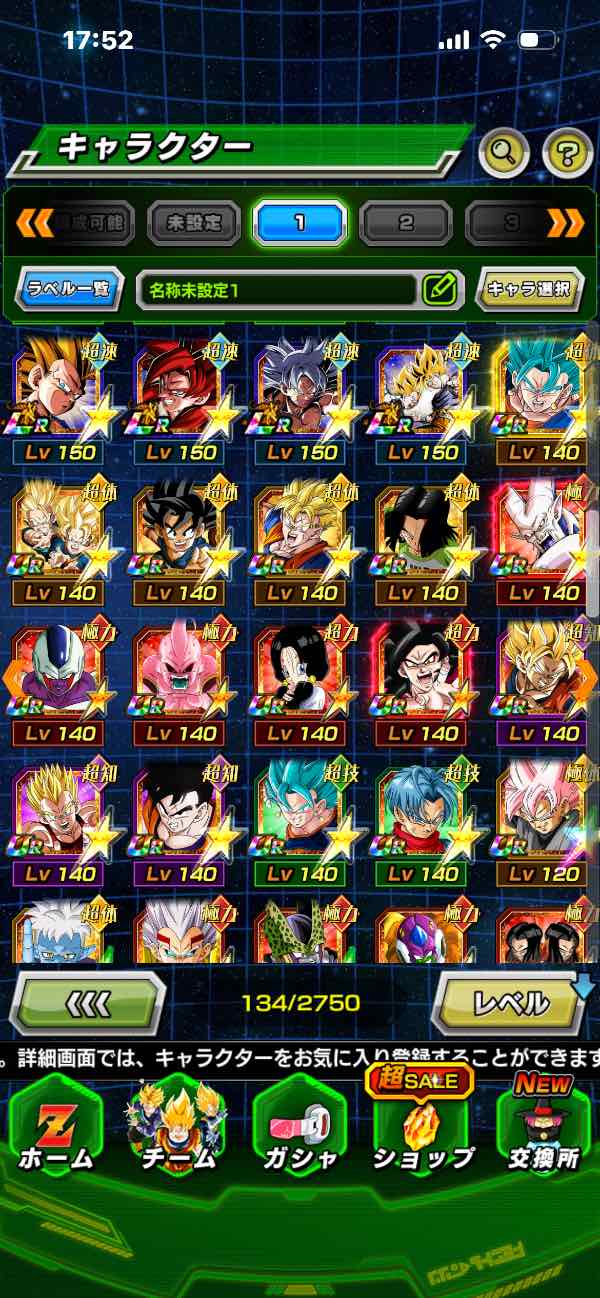Viewport: 600px width, 1298px height.
Task: Switch to label tab 2
Action: click(406, 223)
